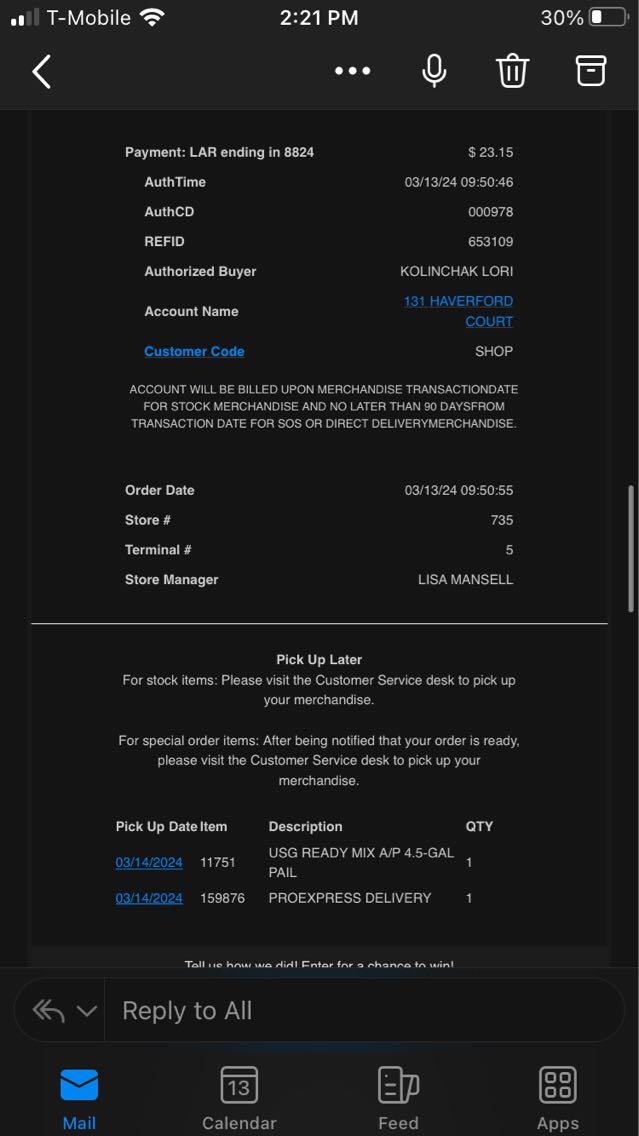Image resolution: width=639 pixels, height=1136 pixels.
Task: Open the Customer Code link
Action: click(194, 351)
